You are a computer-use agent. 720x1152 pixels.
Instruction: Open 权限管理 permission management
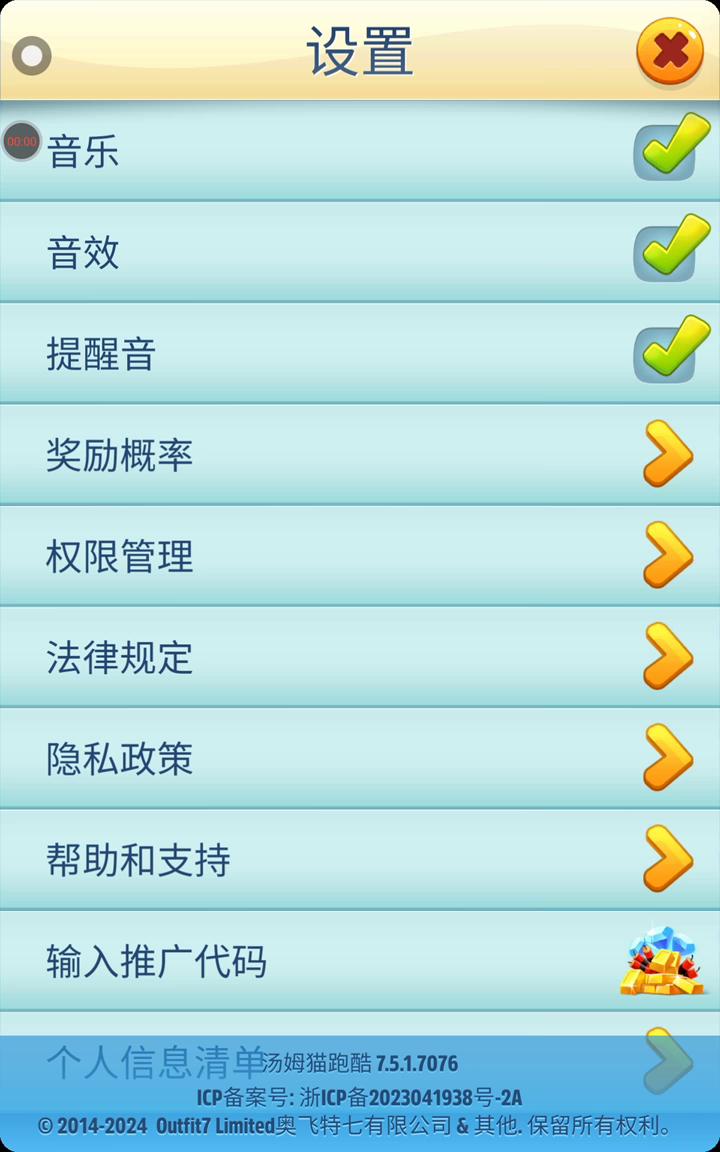(x=360, y=556)
